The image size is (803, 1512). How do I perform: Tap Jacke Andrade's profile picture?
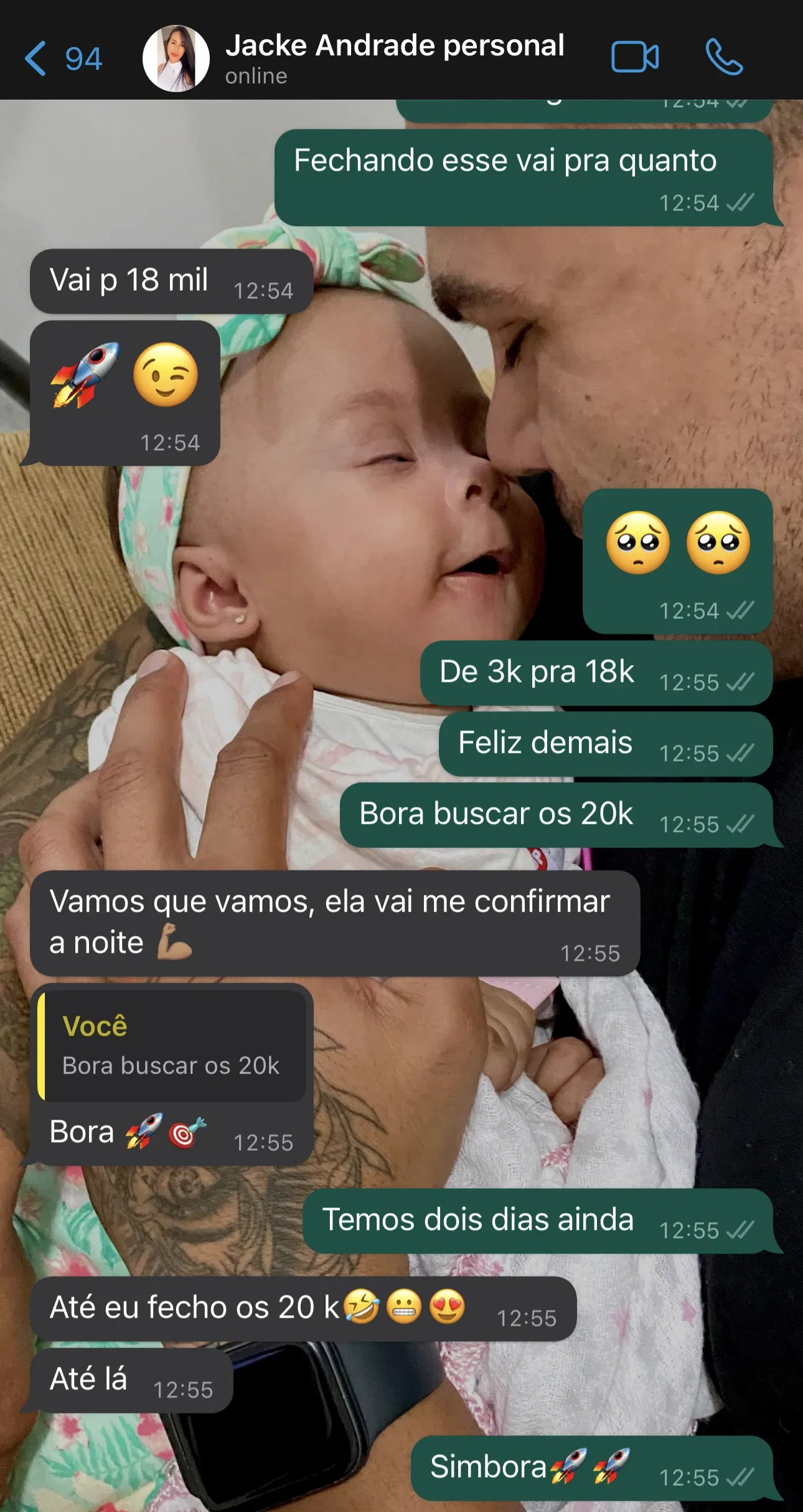coord(176,59)
